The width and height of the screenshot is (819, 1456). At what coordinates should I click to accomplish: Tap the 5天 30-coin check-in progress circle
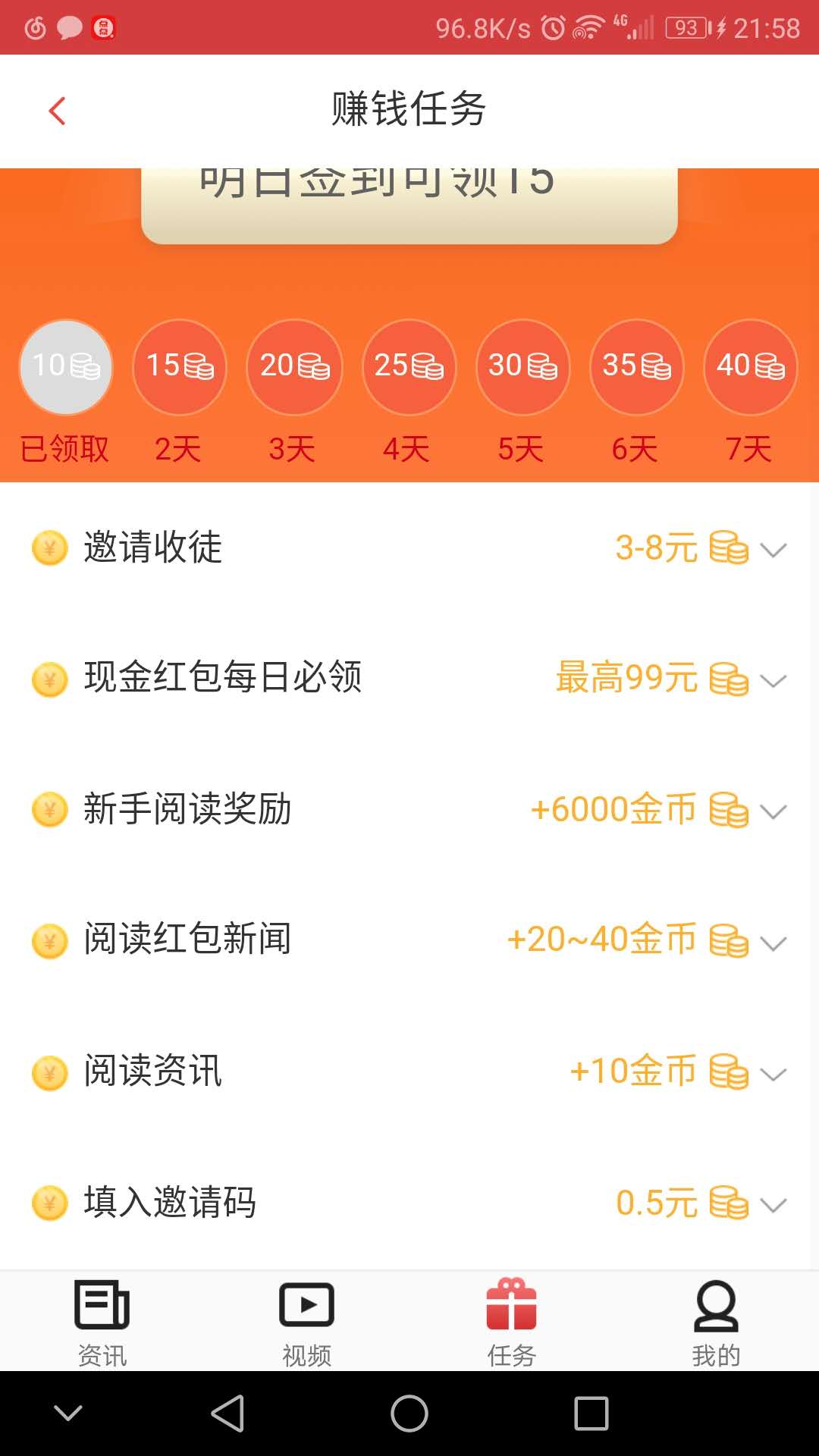pyautogui.click(x=522, y=367)
